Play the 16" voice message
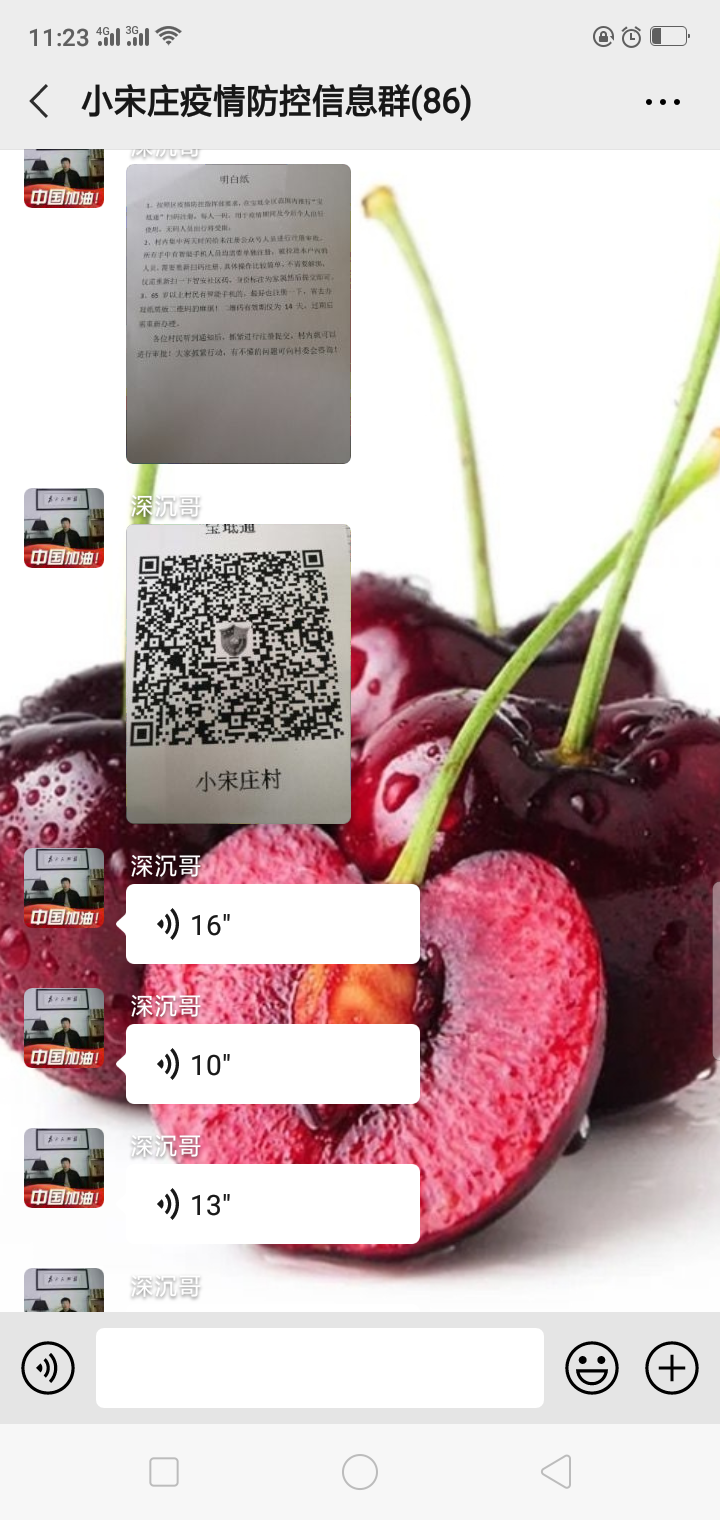This screenshot has width=720, height=1520. pos(272,924)
